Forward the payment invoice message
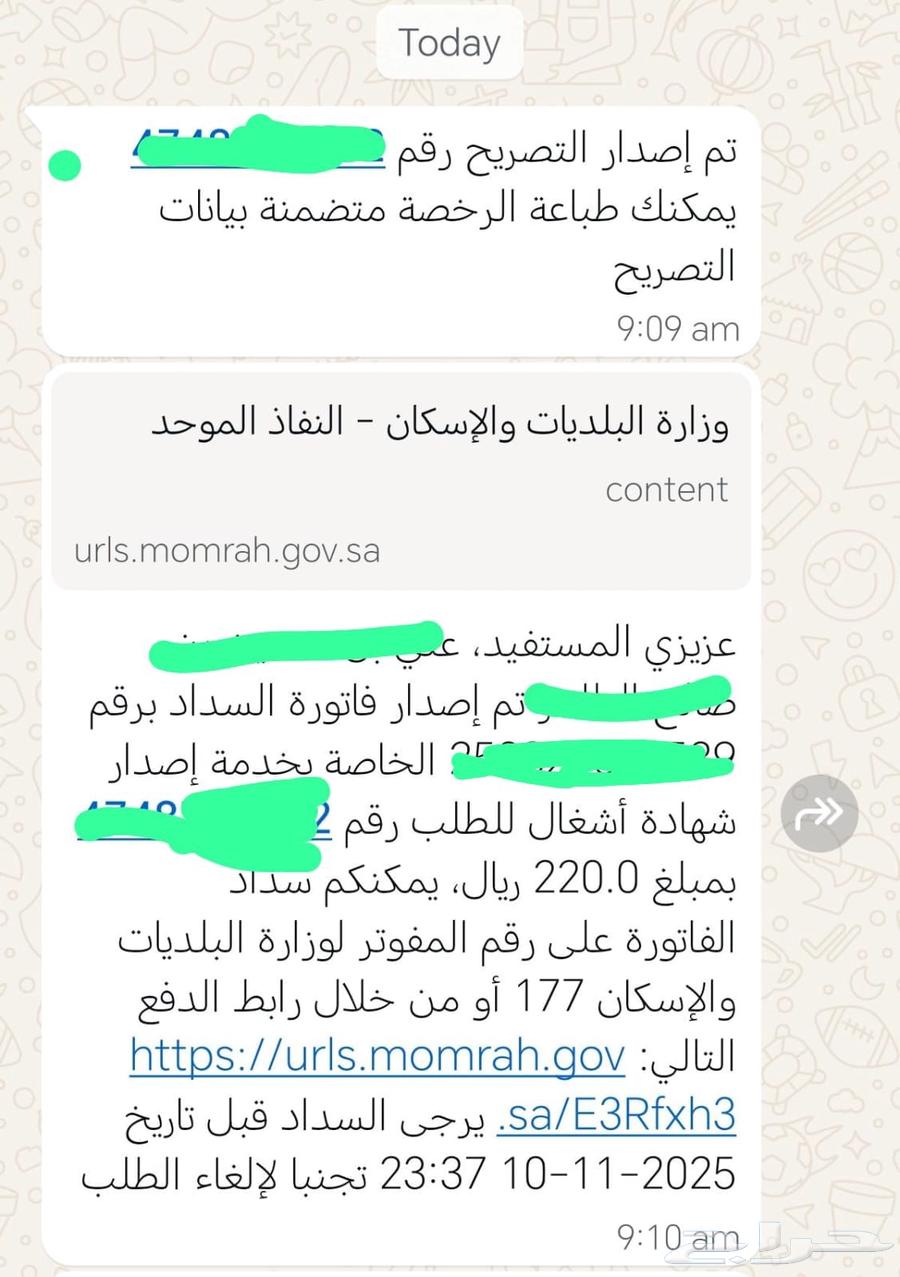The width and height of the screenshot is (900, 1277). [819, 813]
